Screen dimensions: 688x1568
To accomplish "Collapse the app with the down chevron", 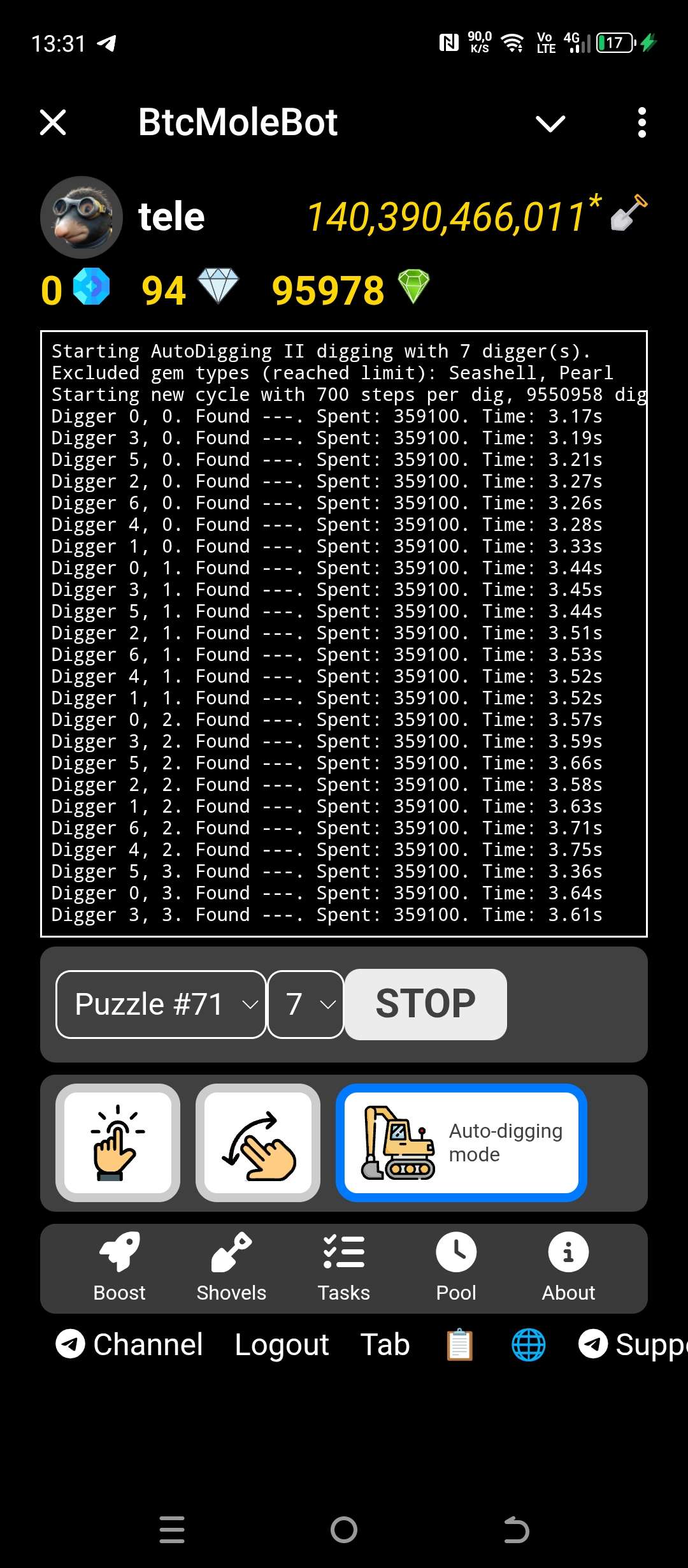I will coord(550,122).
